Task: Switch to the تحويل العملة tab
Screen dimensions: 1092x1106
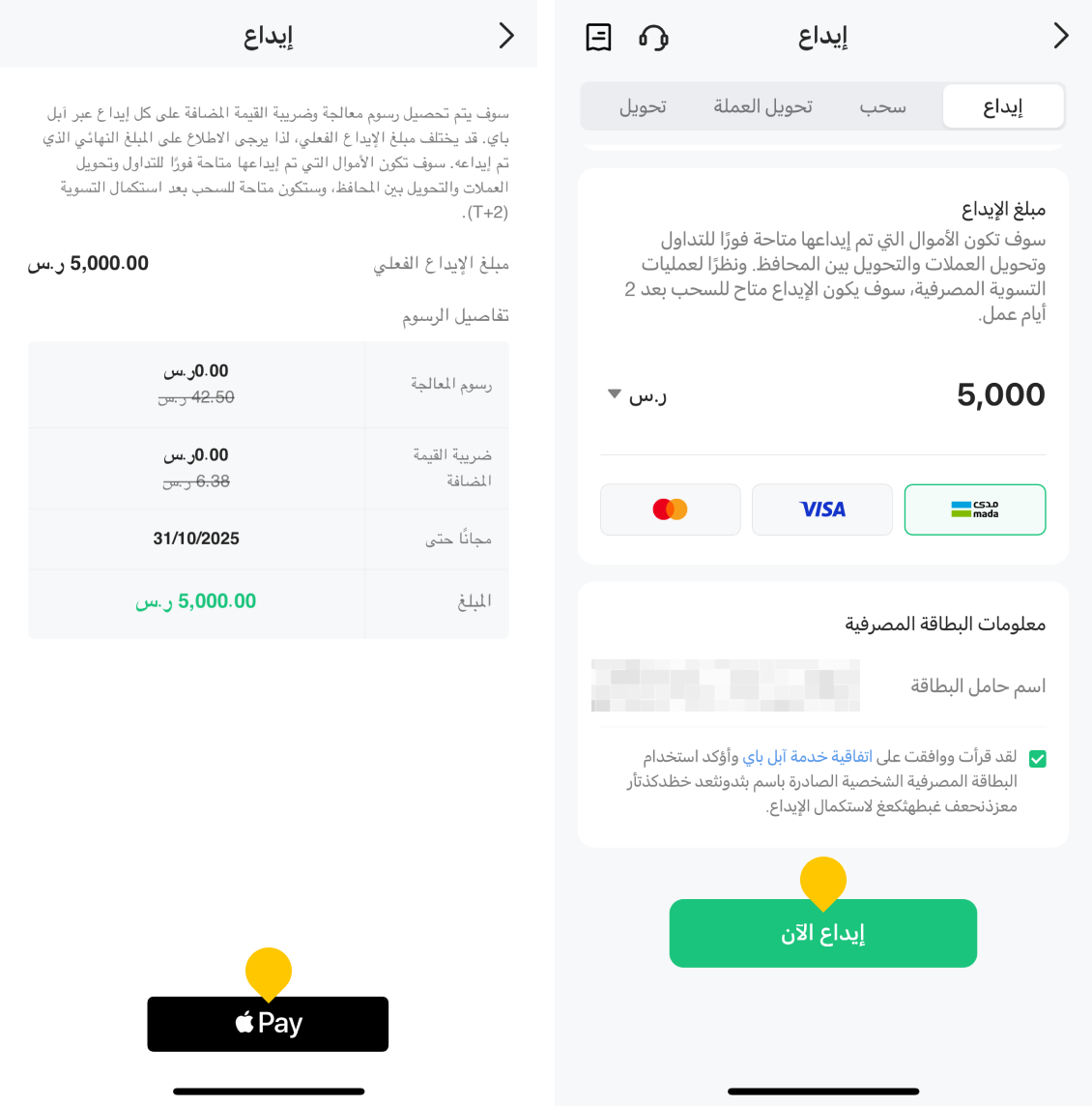Action: click(762, 106)
